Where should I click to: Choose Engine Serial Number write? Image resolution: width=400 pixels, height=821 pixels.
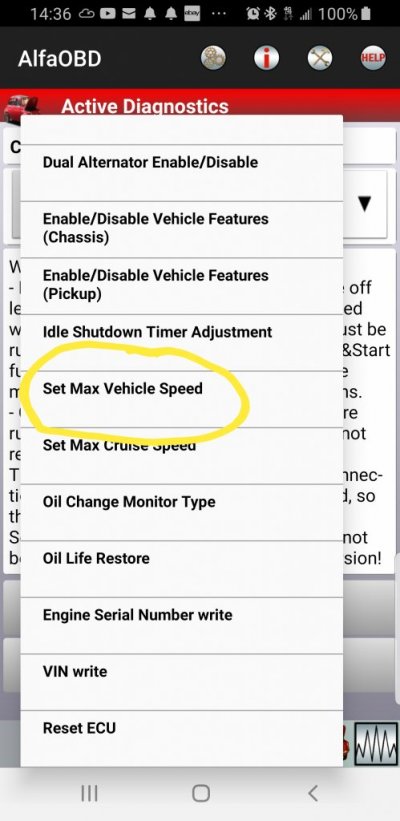click(x=182, y=625)
